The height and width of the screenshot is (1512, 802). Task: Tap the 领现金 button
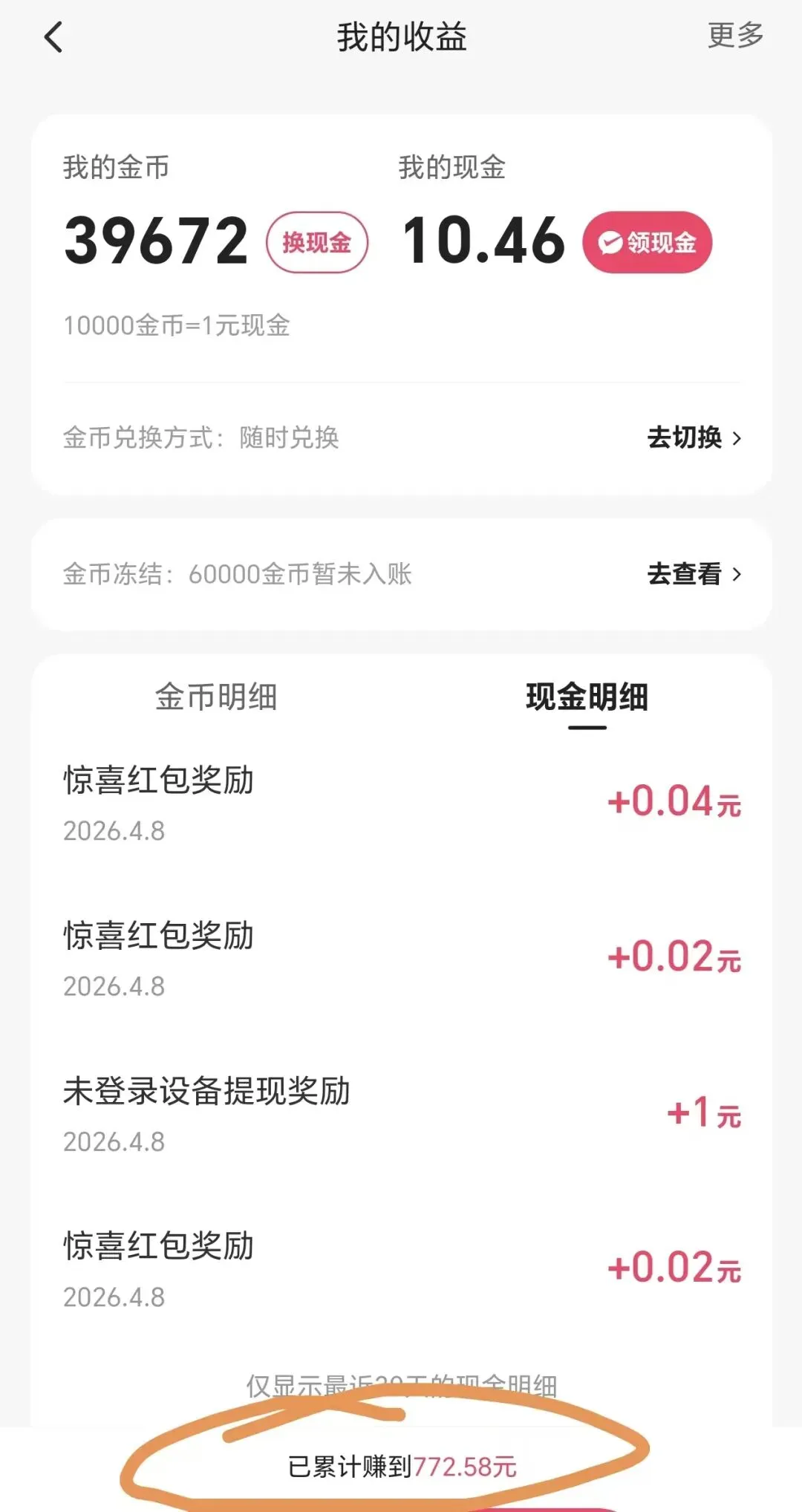point(647,242)
